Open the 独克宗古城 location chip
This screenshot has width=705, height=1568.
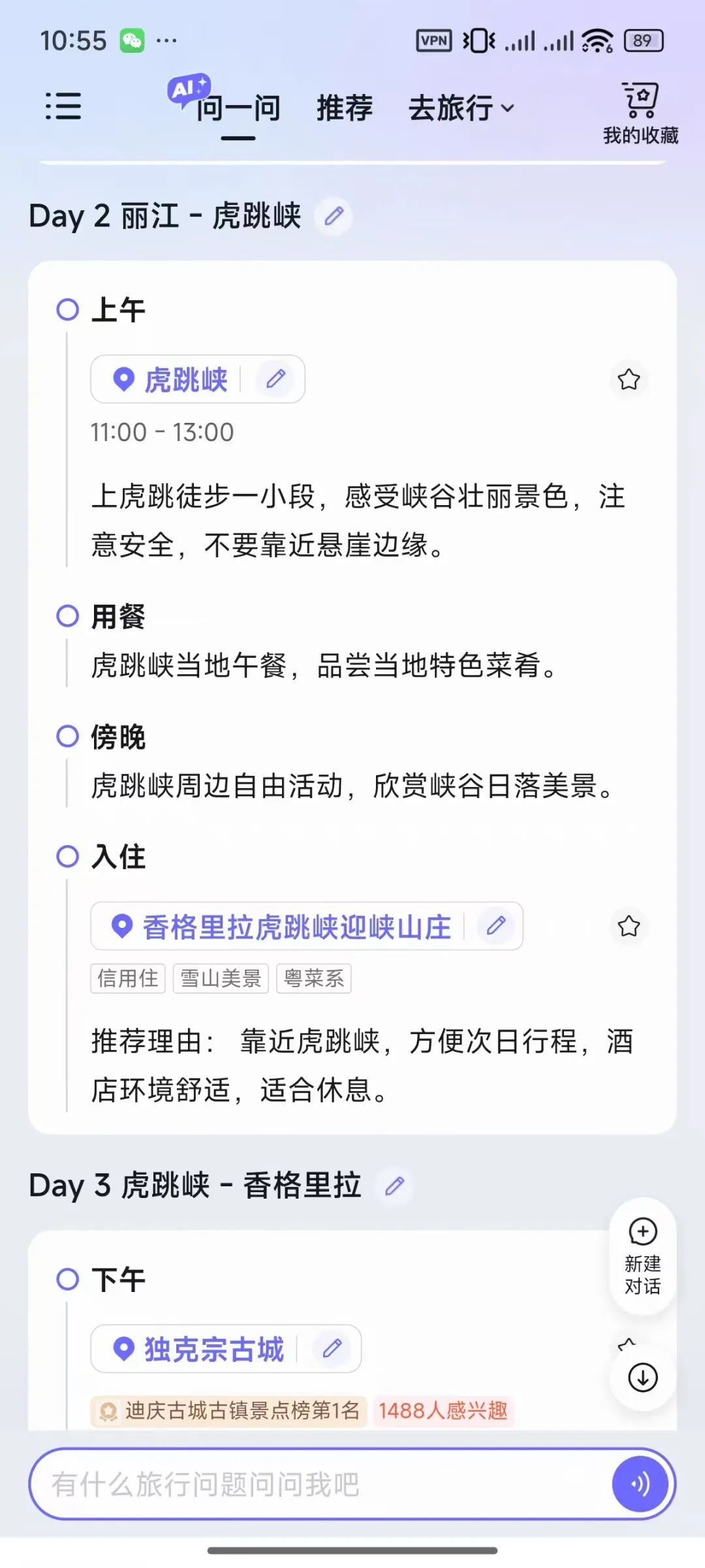200,1349
